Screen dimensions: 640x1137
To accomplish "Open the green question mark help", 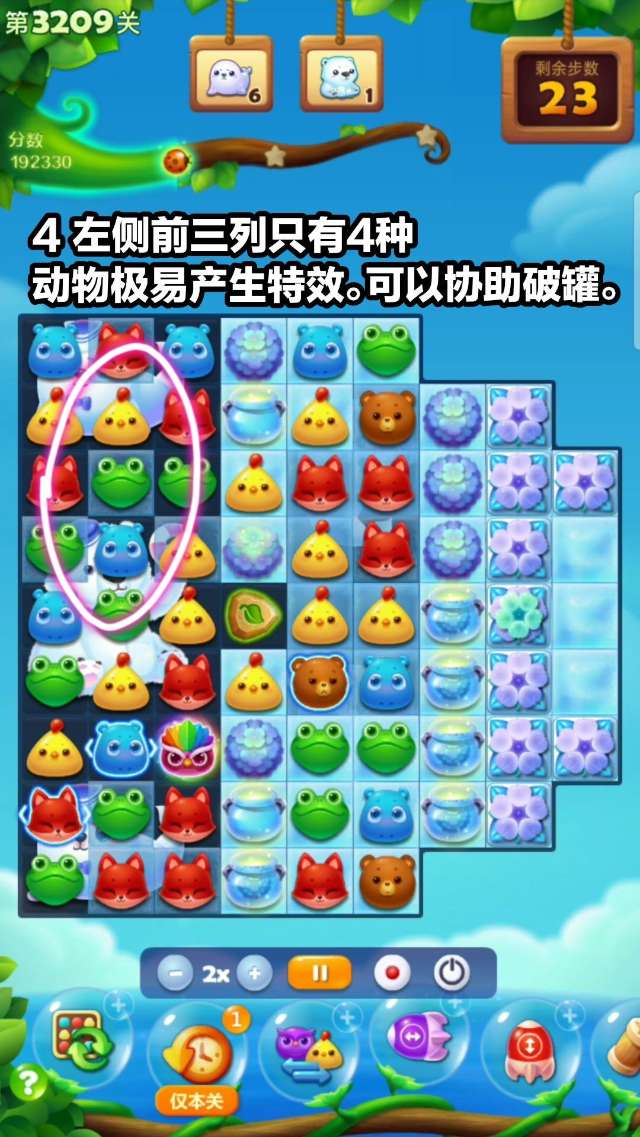I will (29, 1084).
